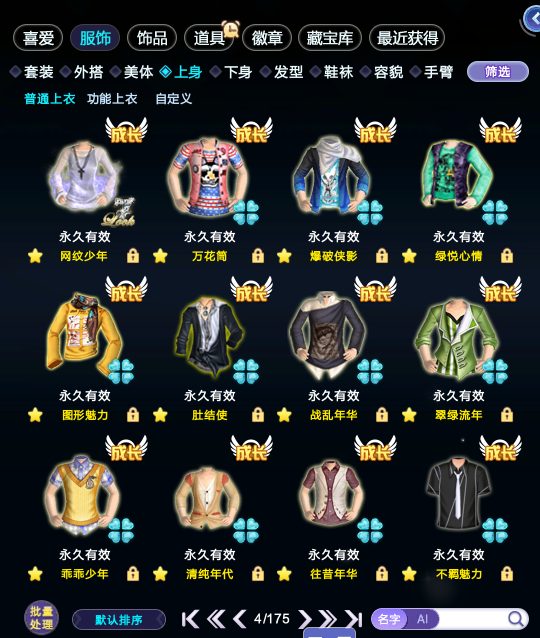
Task: Switch to the 藏宝库 tab
Action: (x=329, y=38)
